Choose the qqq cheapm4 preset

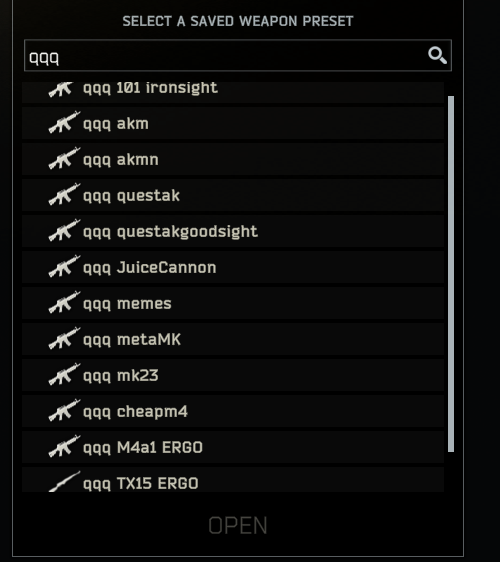coord(233,411)
